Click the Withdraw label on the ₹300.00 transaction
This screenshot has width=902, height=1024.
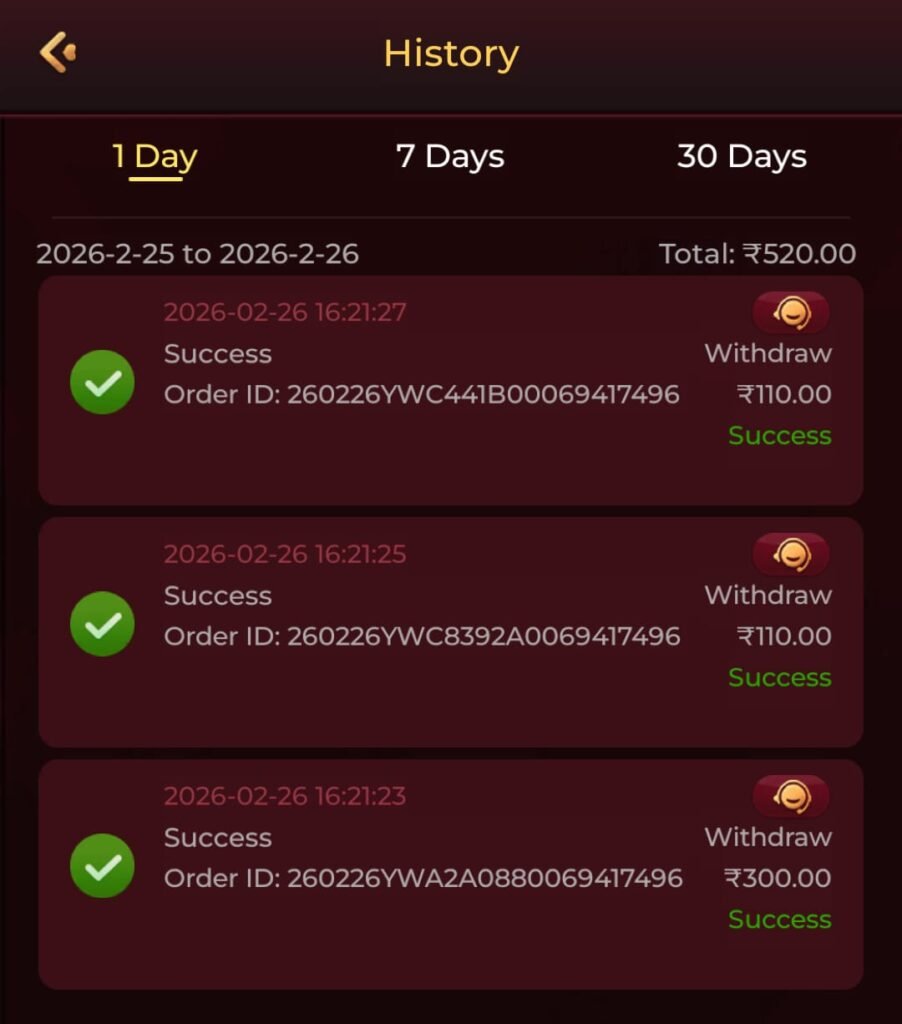768,838
